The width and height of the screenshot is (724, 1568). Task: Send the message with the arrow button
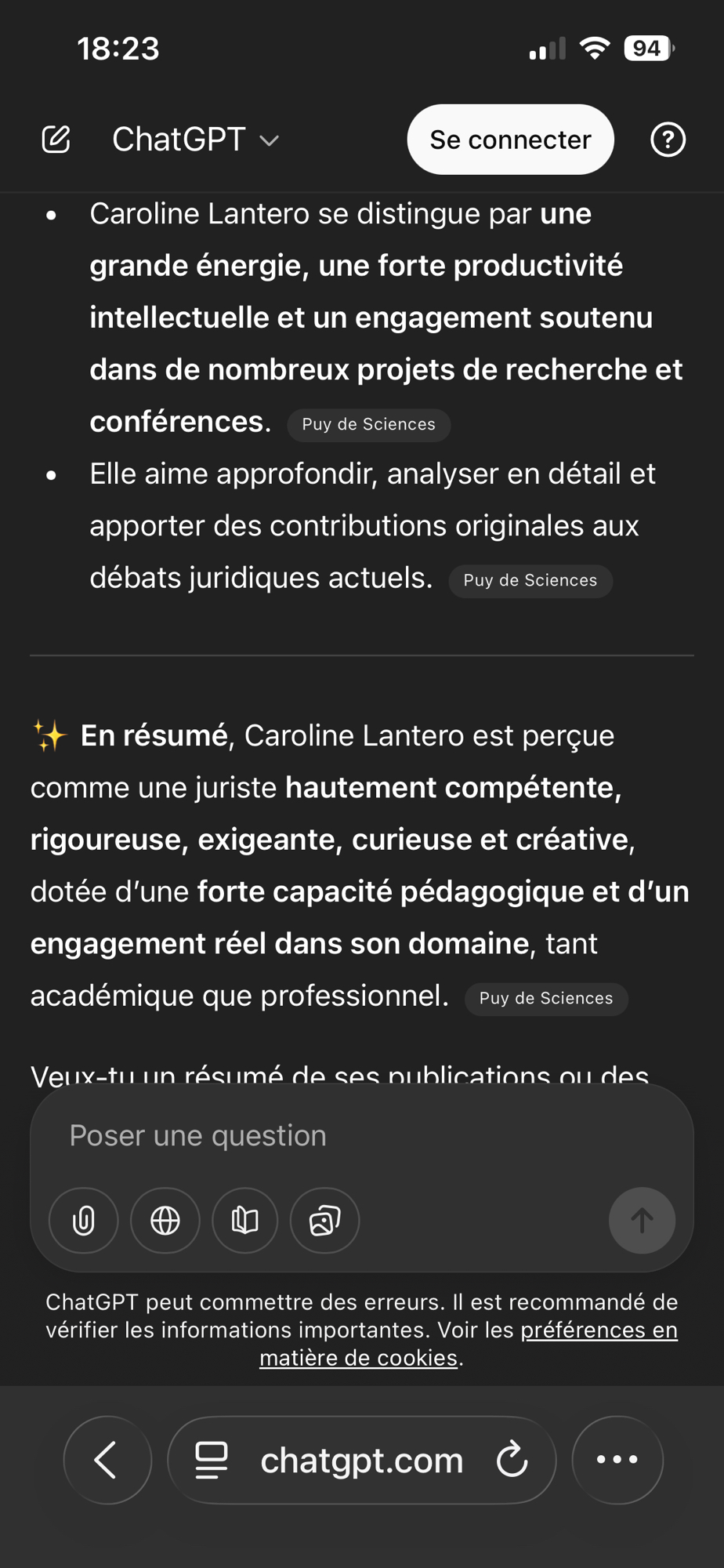point(642,1220)
